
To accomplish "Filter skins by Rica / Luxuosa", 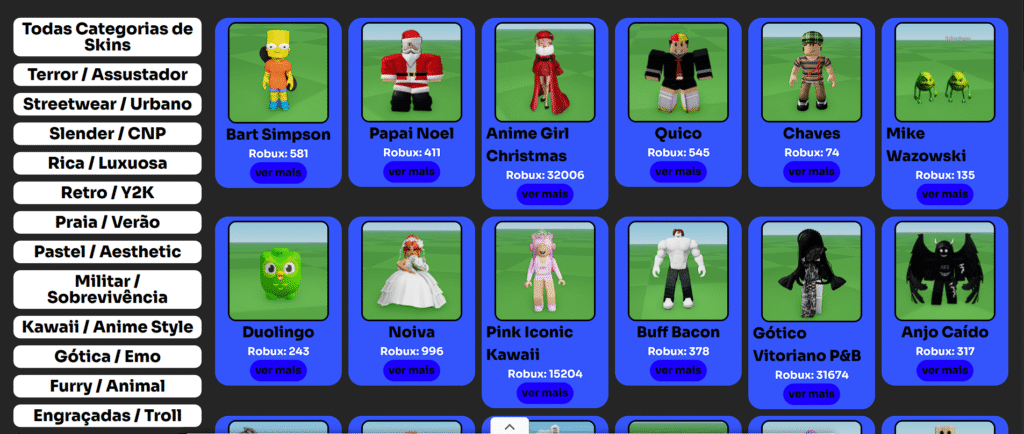I will coord(107,163).
